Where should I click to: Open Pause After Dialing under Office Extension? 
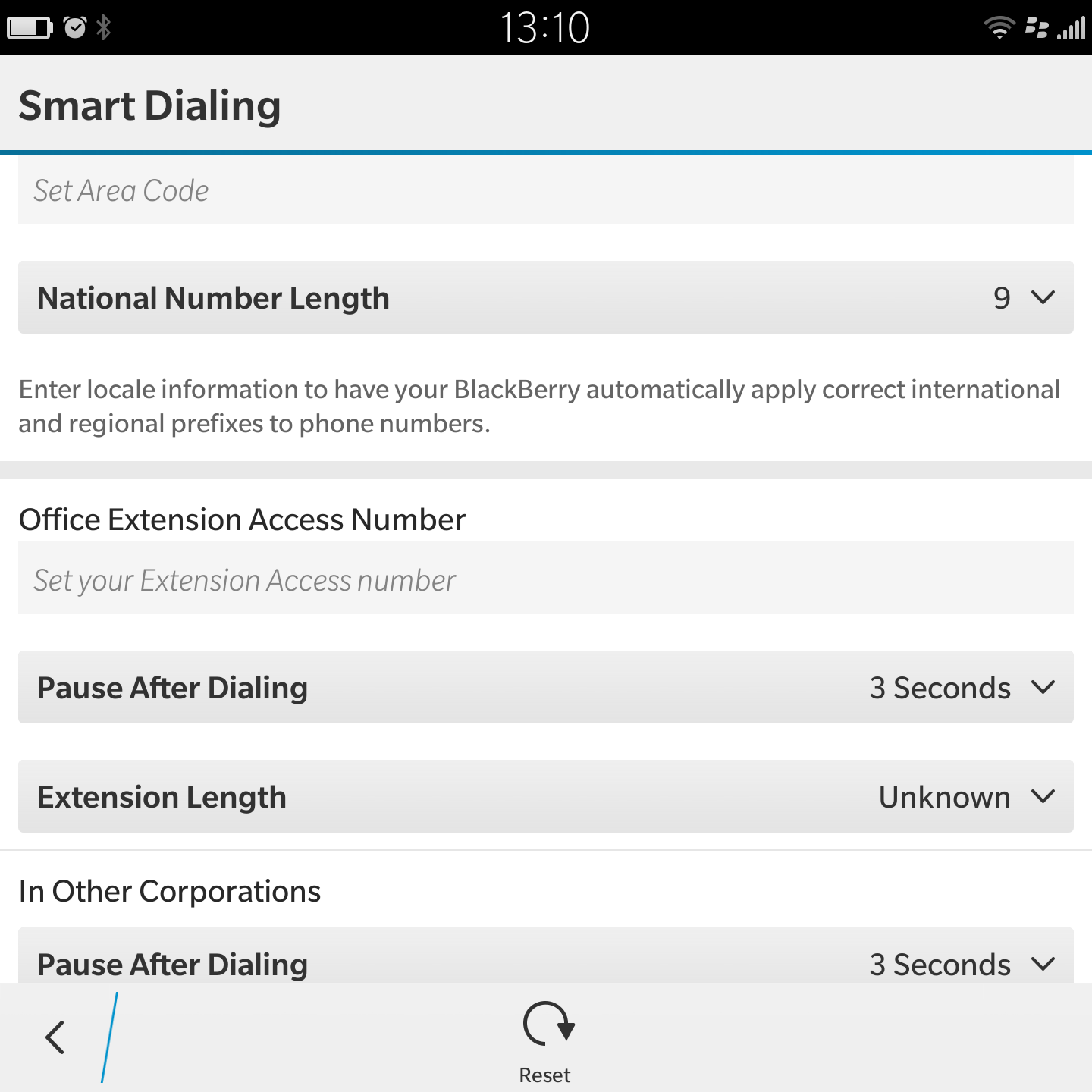544,687
